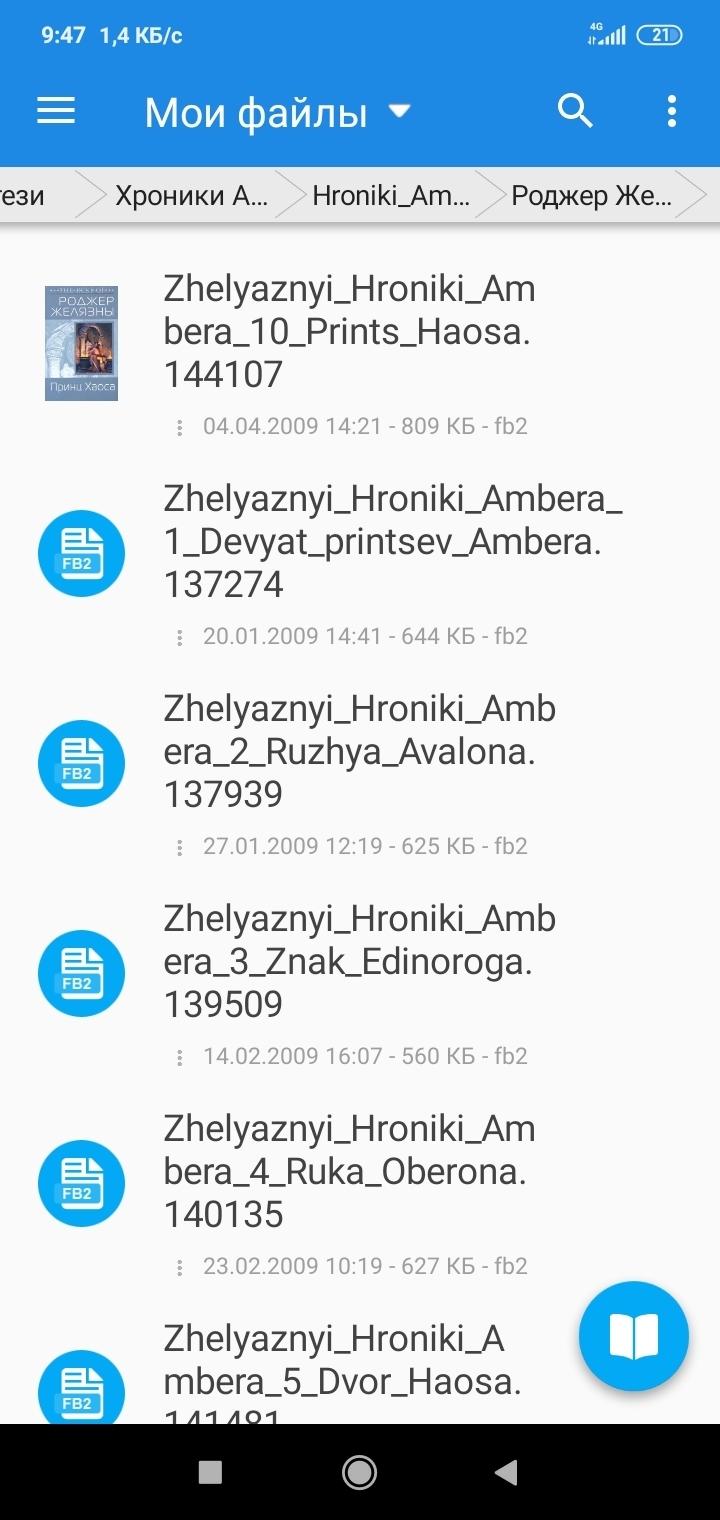Screen dimensions: 720x1520
Task: Open the 10_Prints_Haosa book file
Action: 348,332
